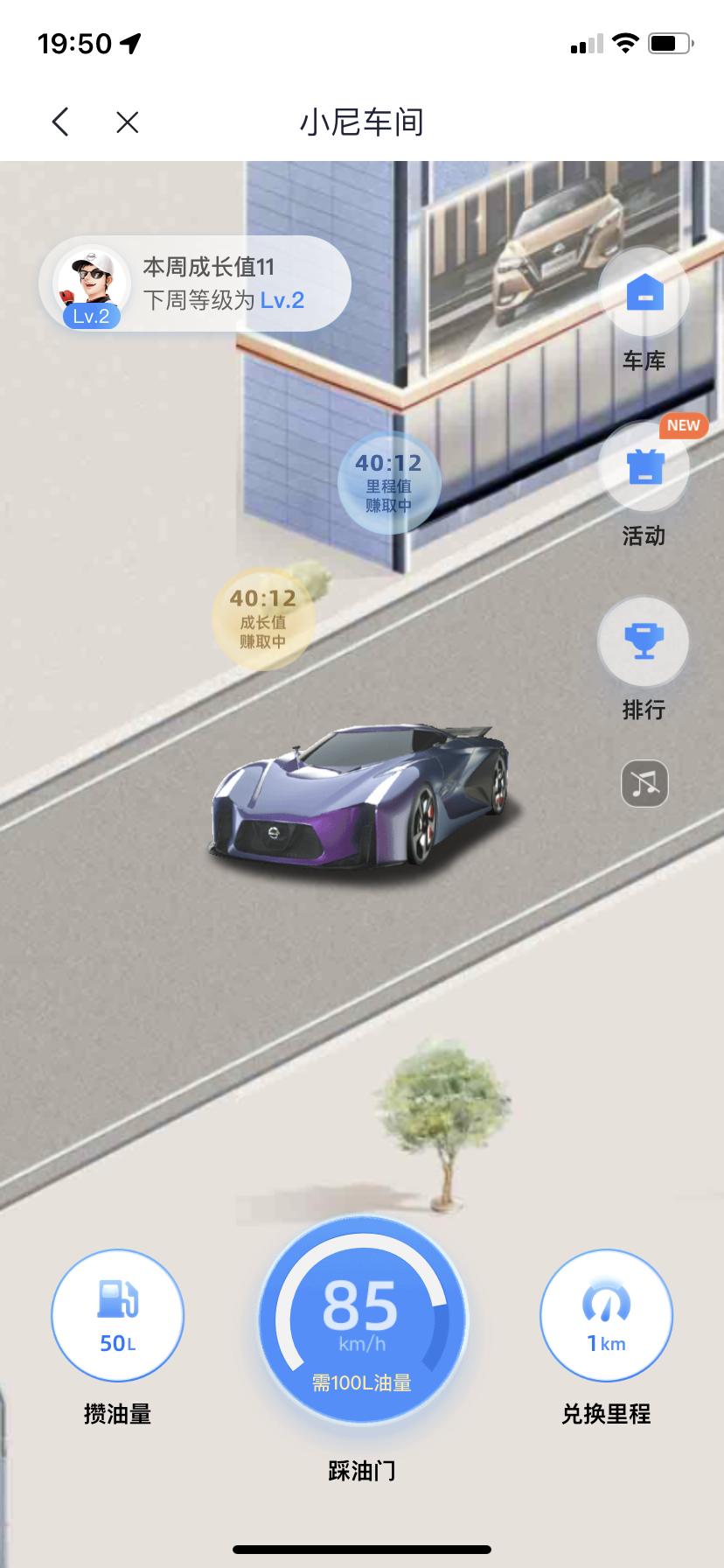The width and height of the screenshot is (724, 1568).
Task: Open 攒油量 fuel collection
Action: click(118, 1315)
